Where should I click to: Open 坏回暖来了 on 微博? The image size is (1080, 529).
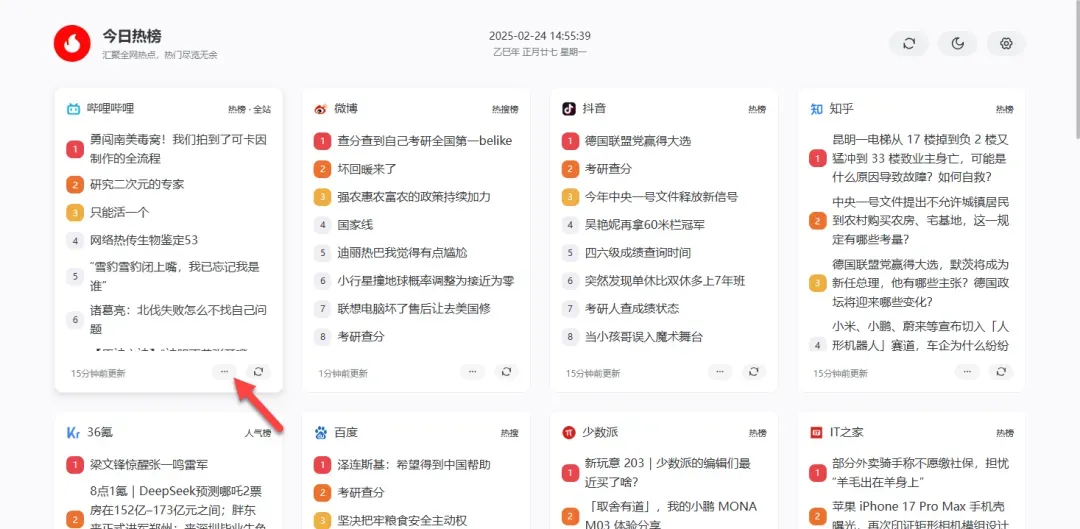click(367, 169)
